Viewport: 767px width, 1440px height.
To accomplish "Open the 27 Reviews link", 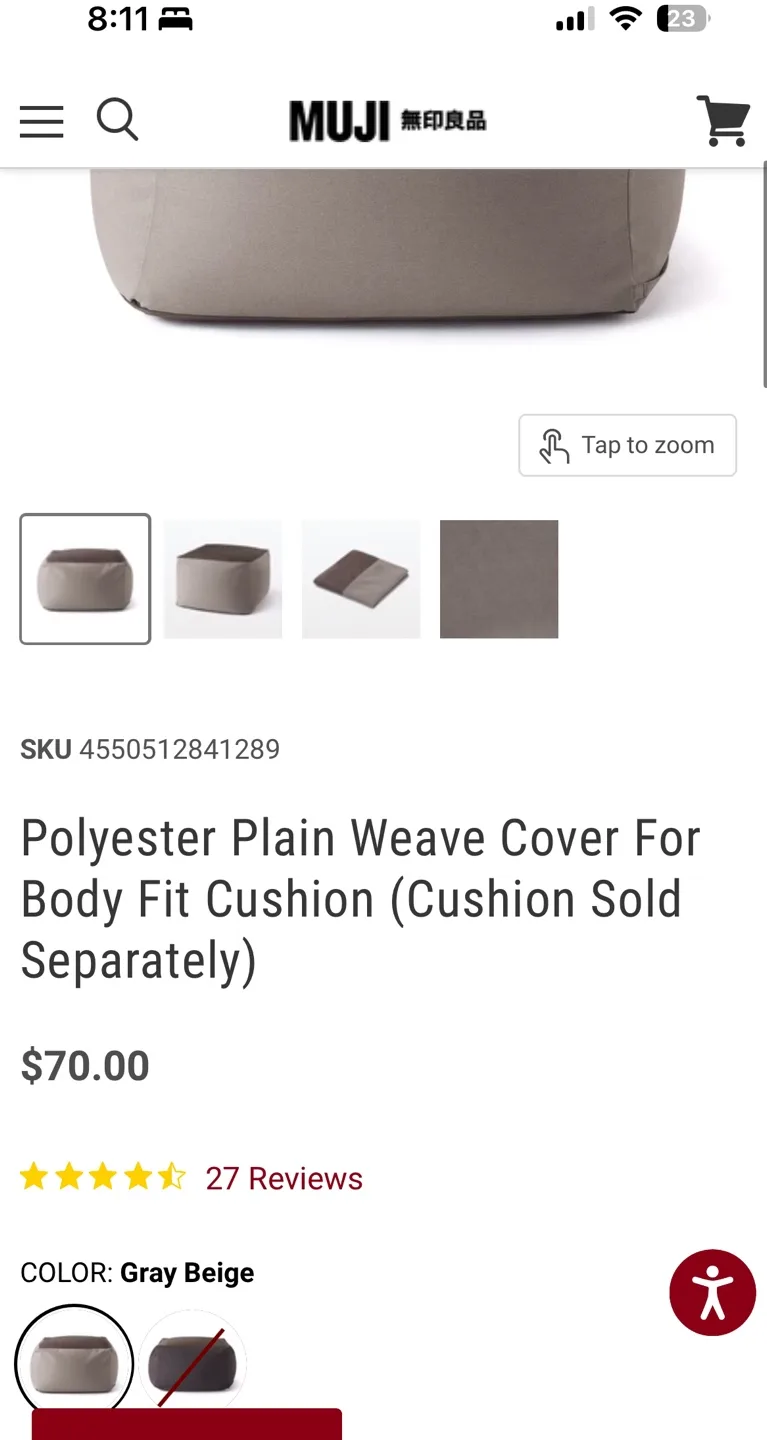I will pos(285,1178).
